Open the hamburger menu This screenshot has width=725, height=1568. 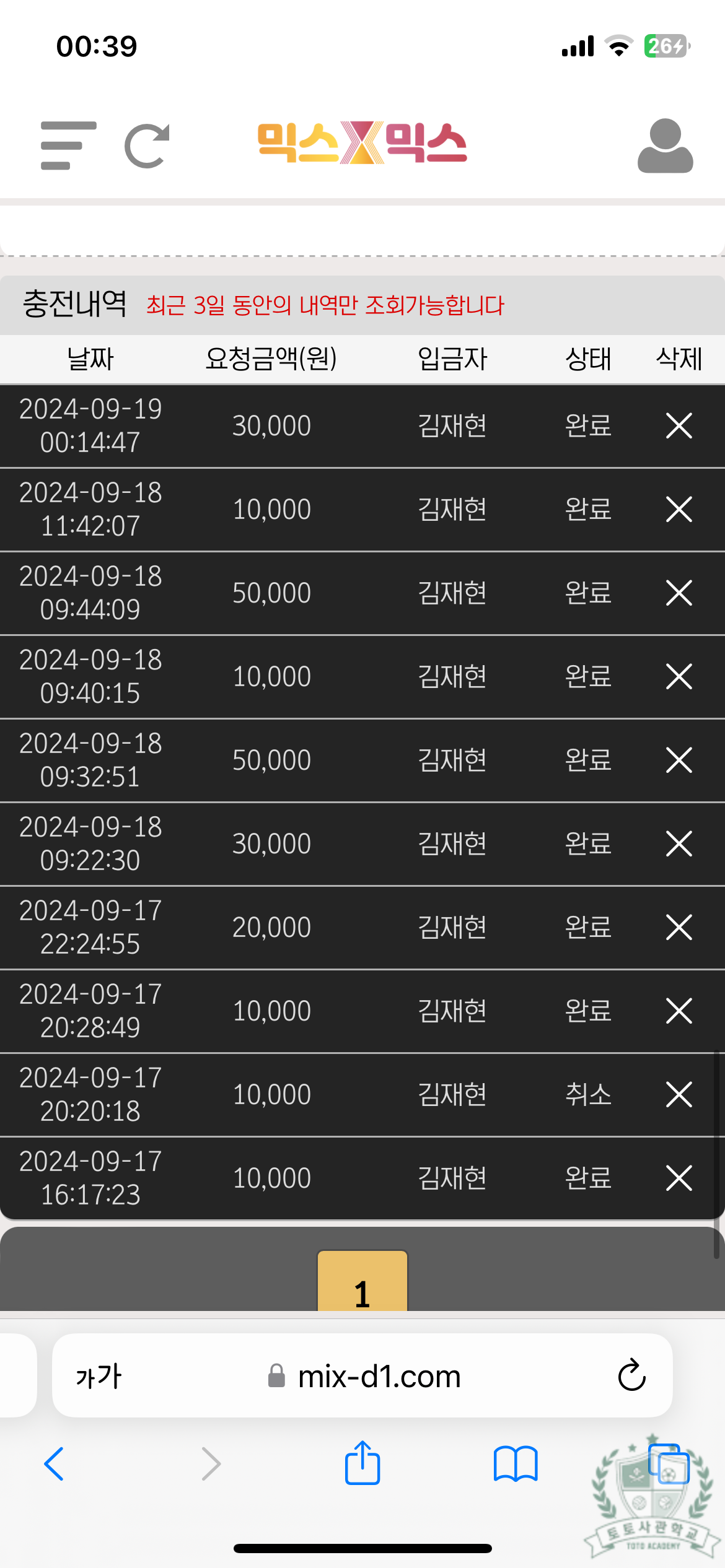pos(68,146)
